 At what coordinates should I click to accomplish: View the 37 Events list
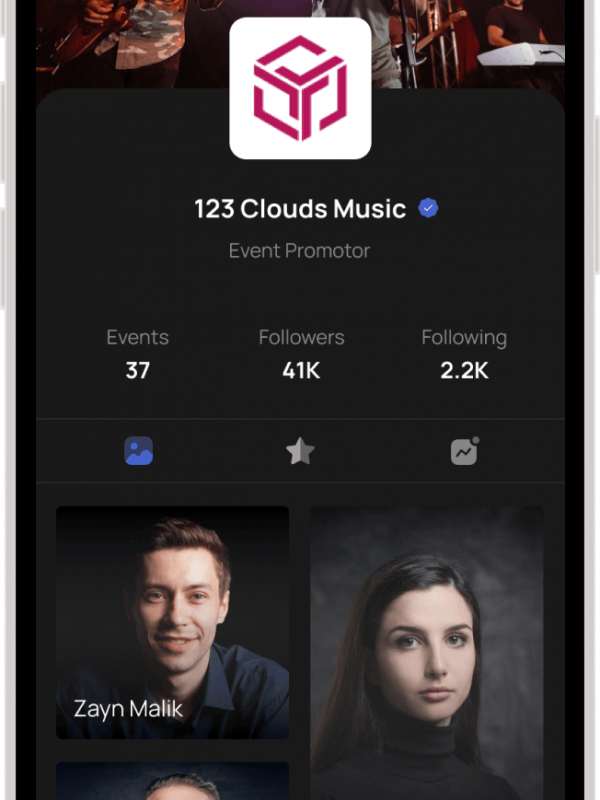[138, 353]
